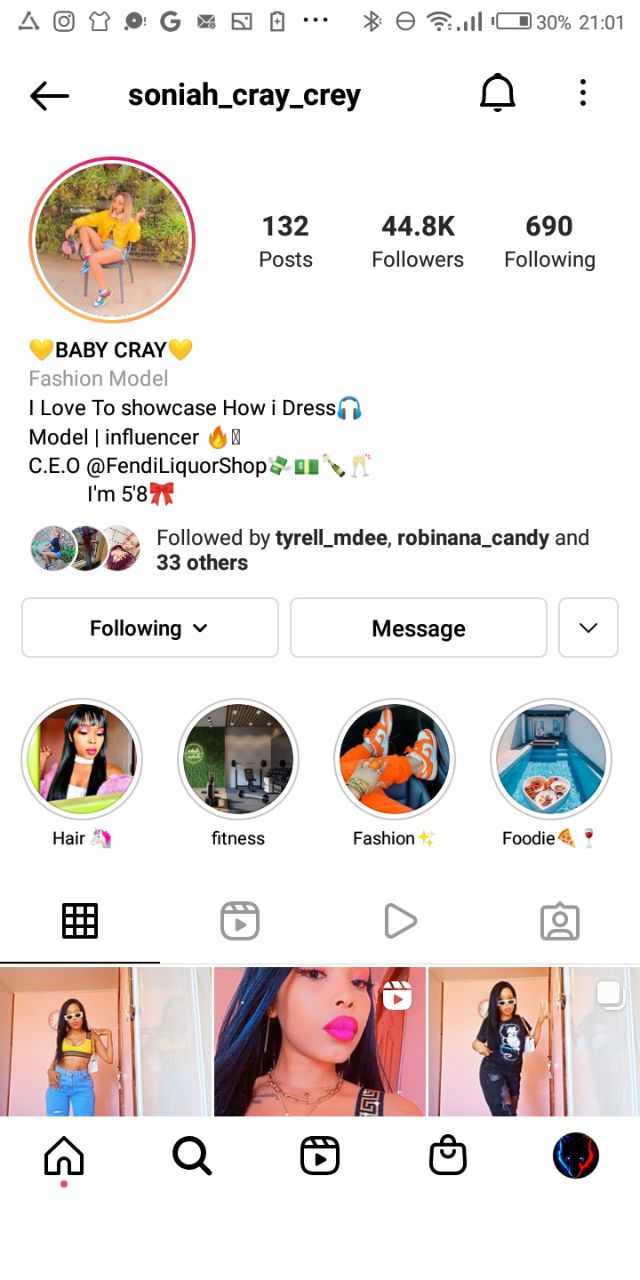Go to the Home feed
The height and width of the screenshot is (1280, 640).
(x=64, y=1157)
